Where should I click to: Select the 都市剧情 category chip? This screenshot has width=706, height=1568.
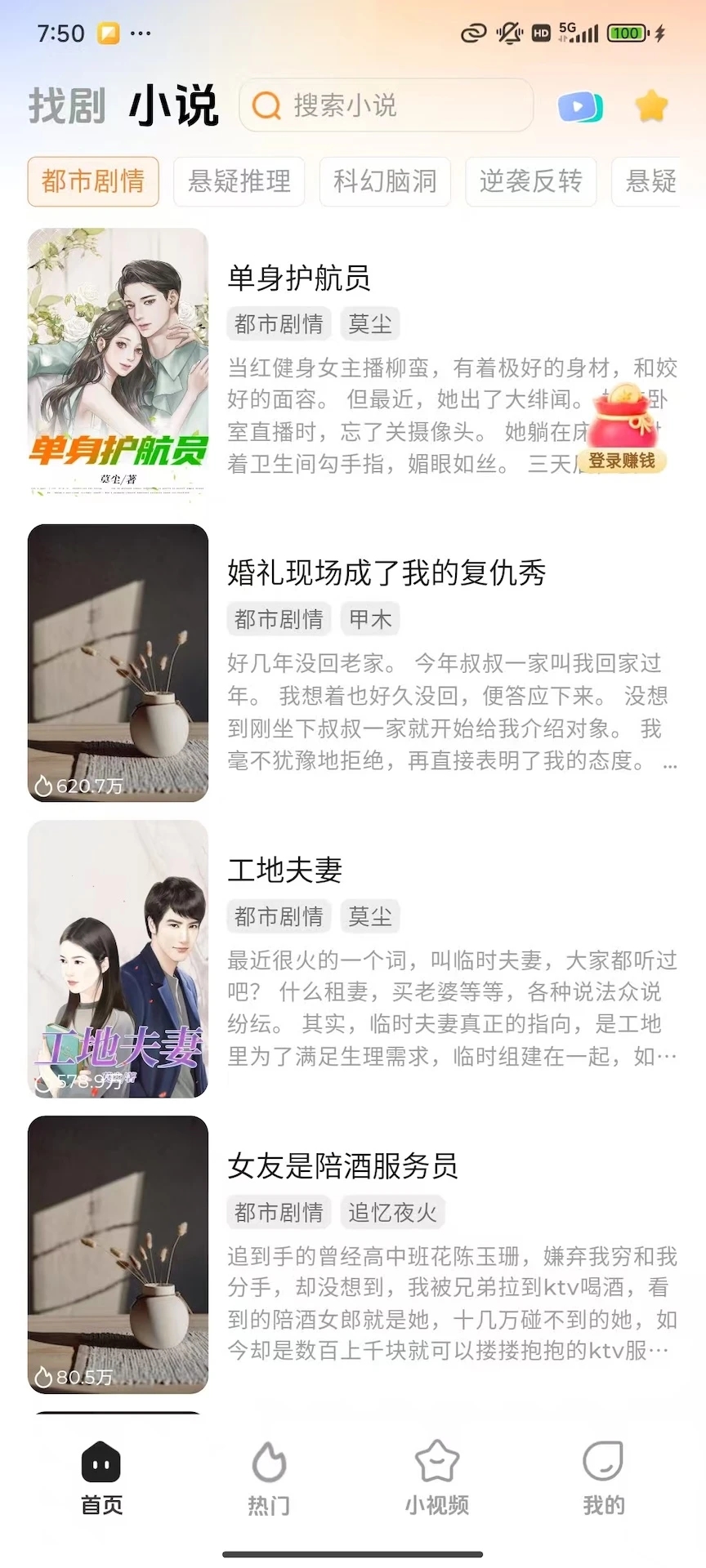(x=93, y=181)
